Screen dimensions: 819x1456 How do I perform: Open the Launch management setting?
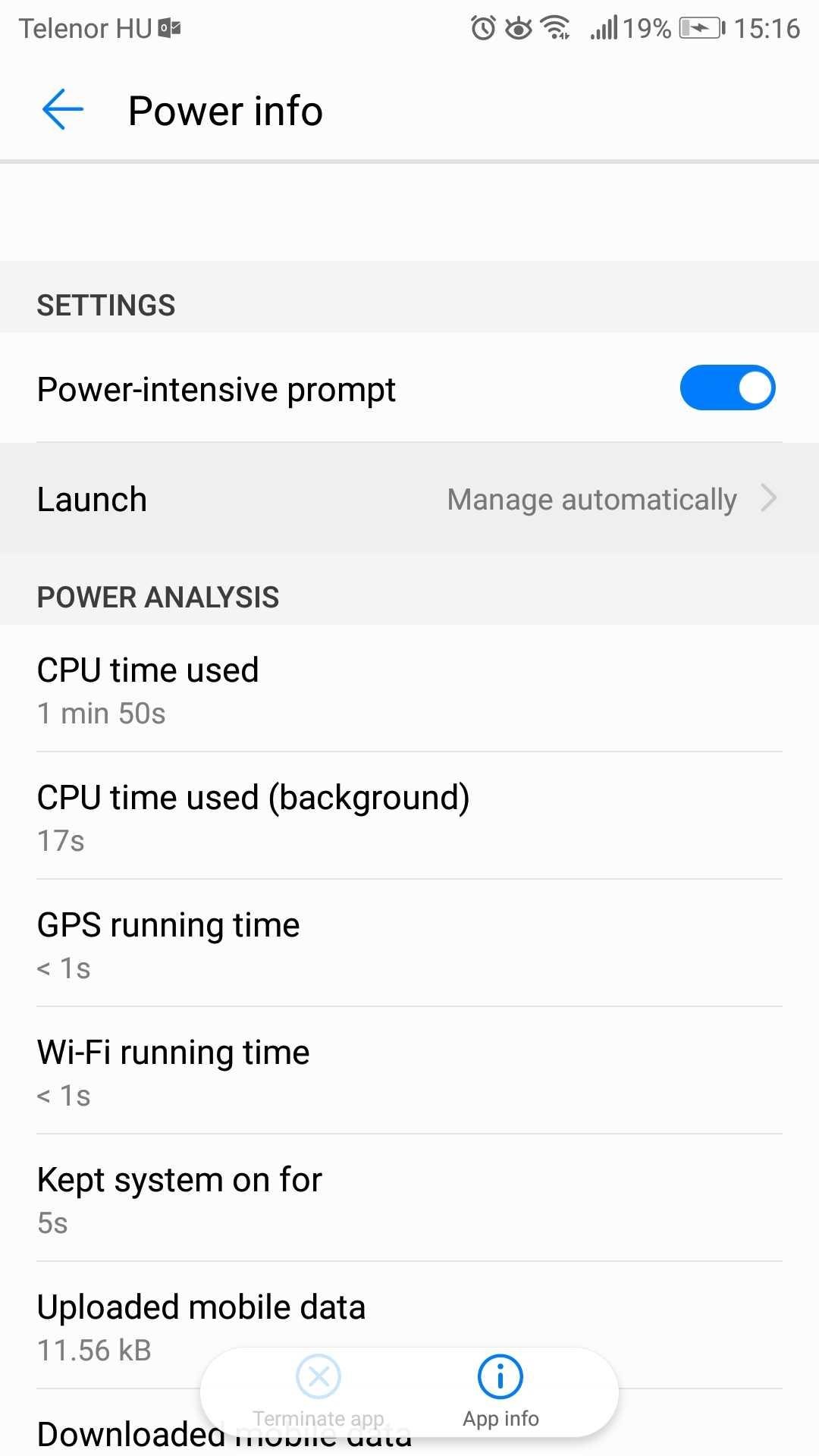pyautogui.click(x=409, y=499)
